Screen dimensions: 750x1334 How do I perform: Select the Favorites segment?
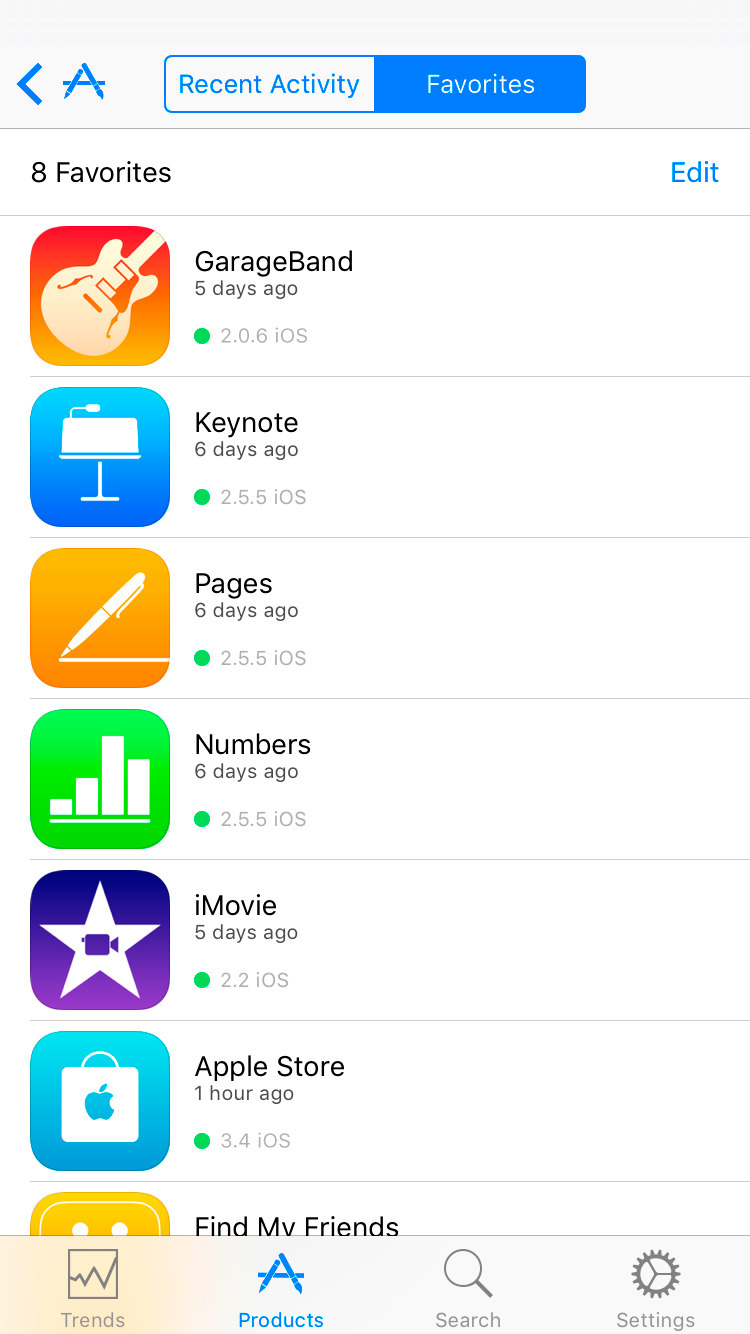(x=480, y=84)
